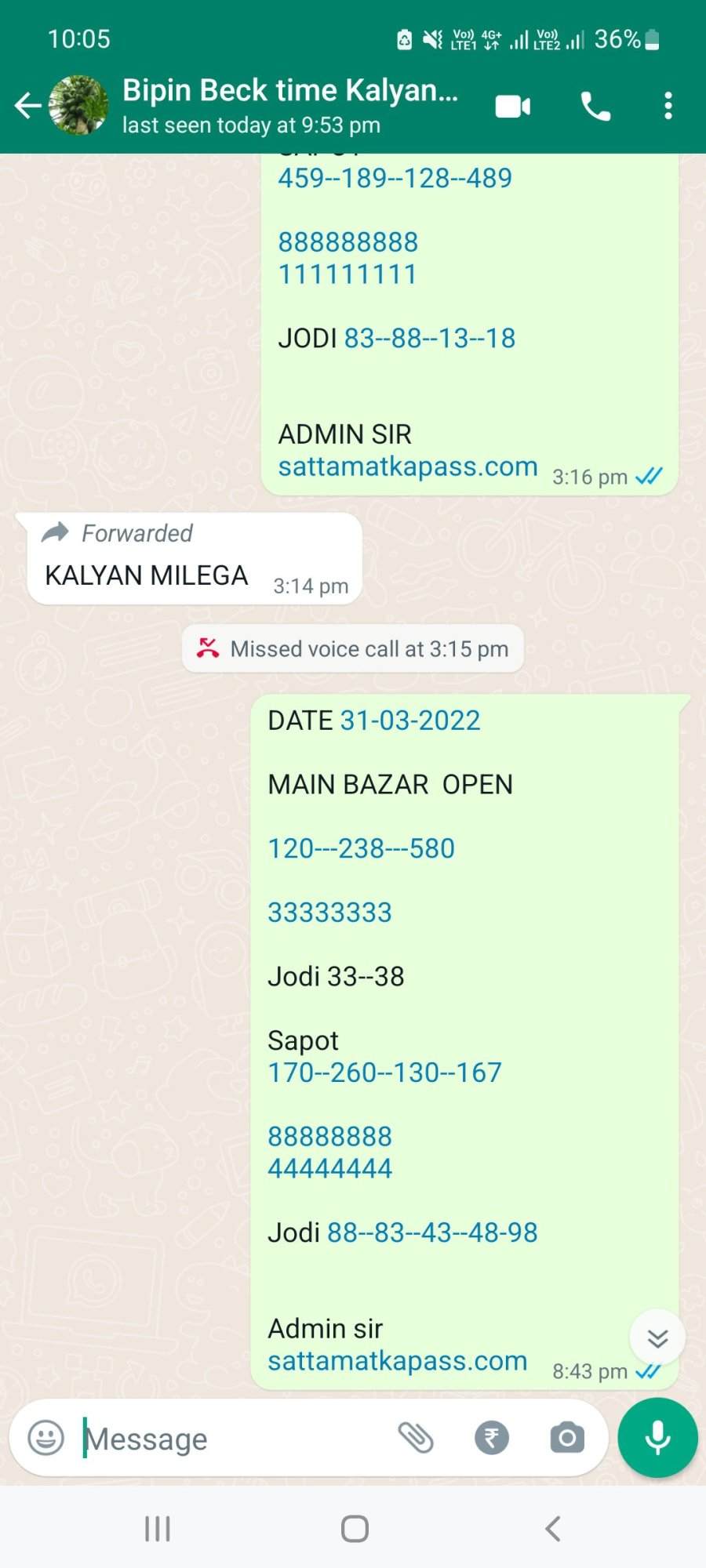Open the attachment paperclip menu
Image resolution: width=706 pixels, height=1568 pixels.
[x=415, y=1438]
